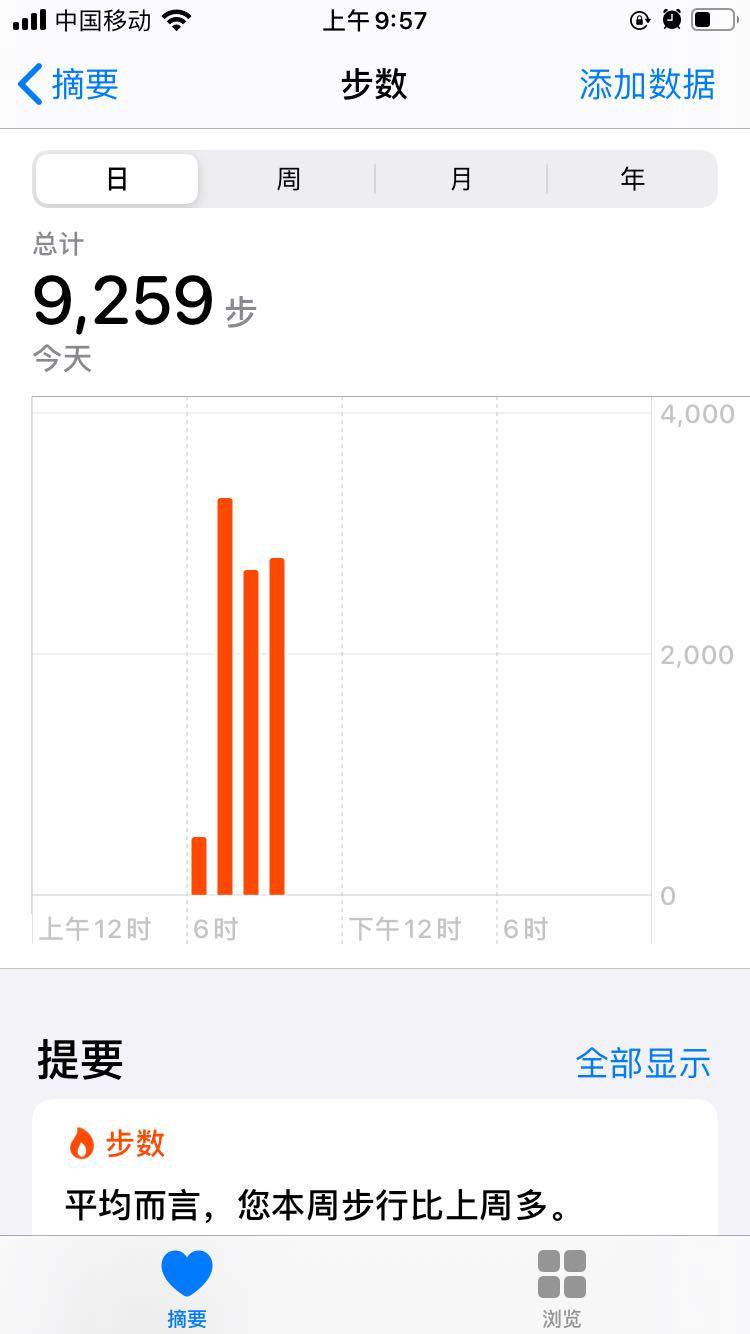Go back to 摘要 summary page

coord(68,85)
